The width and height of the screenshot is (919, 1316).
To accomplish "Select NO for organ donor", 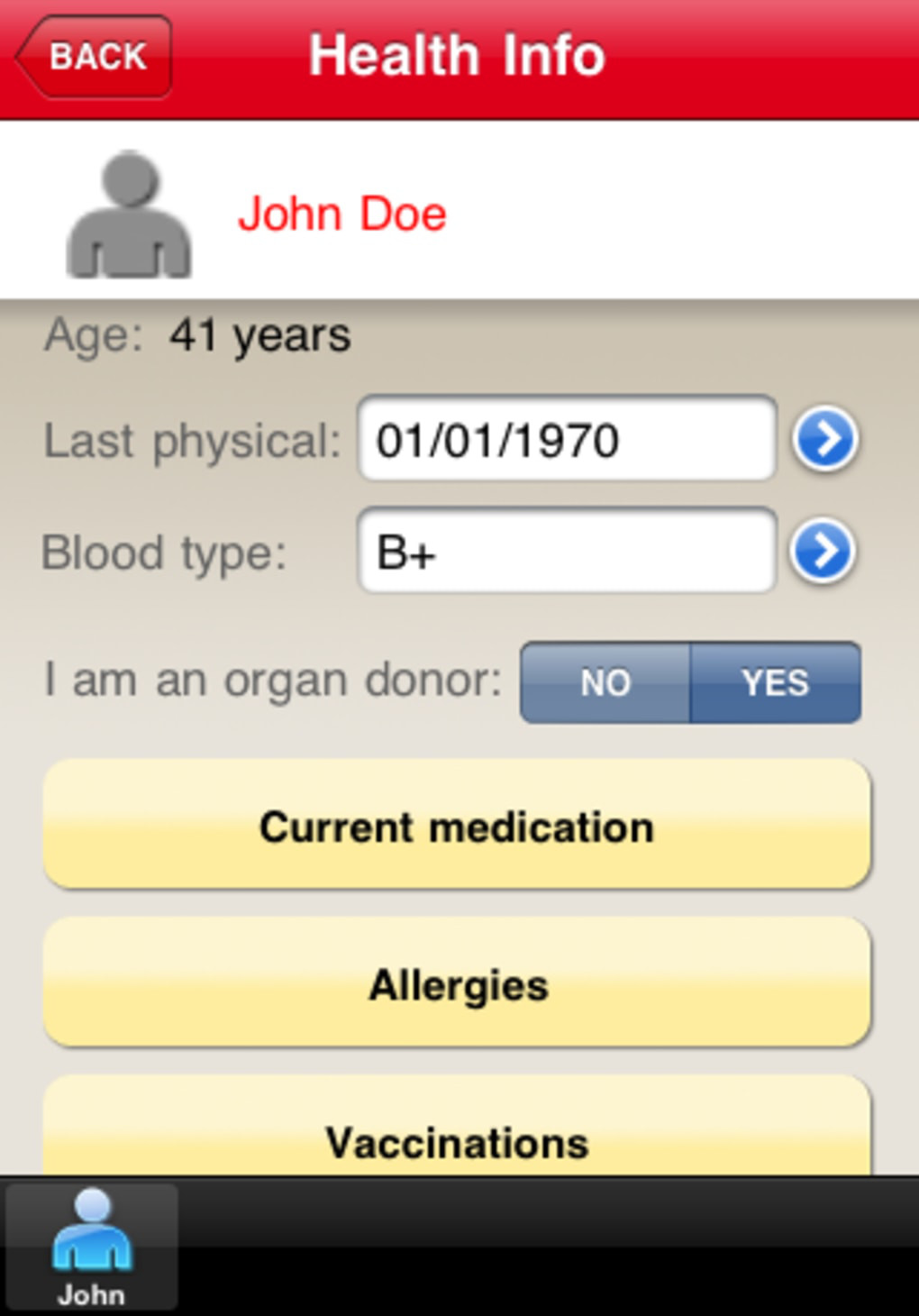I will [605, 682].
